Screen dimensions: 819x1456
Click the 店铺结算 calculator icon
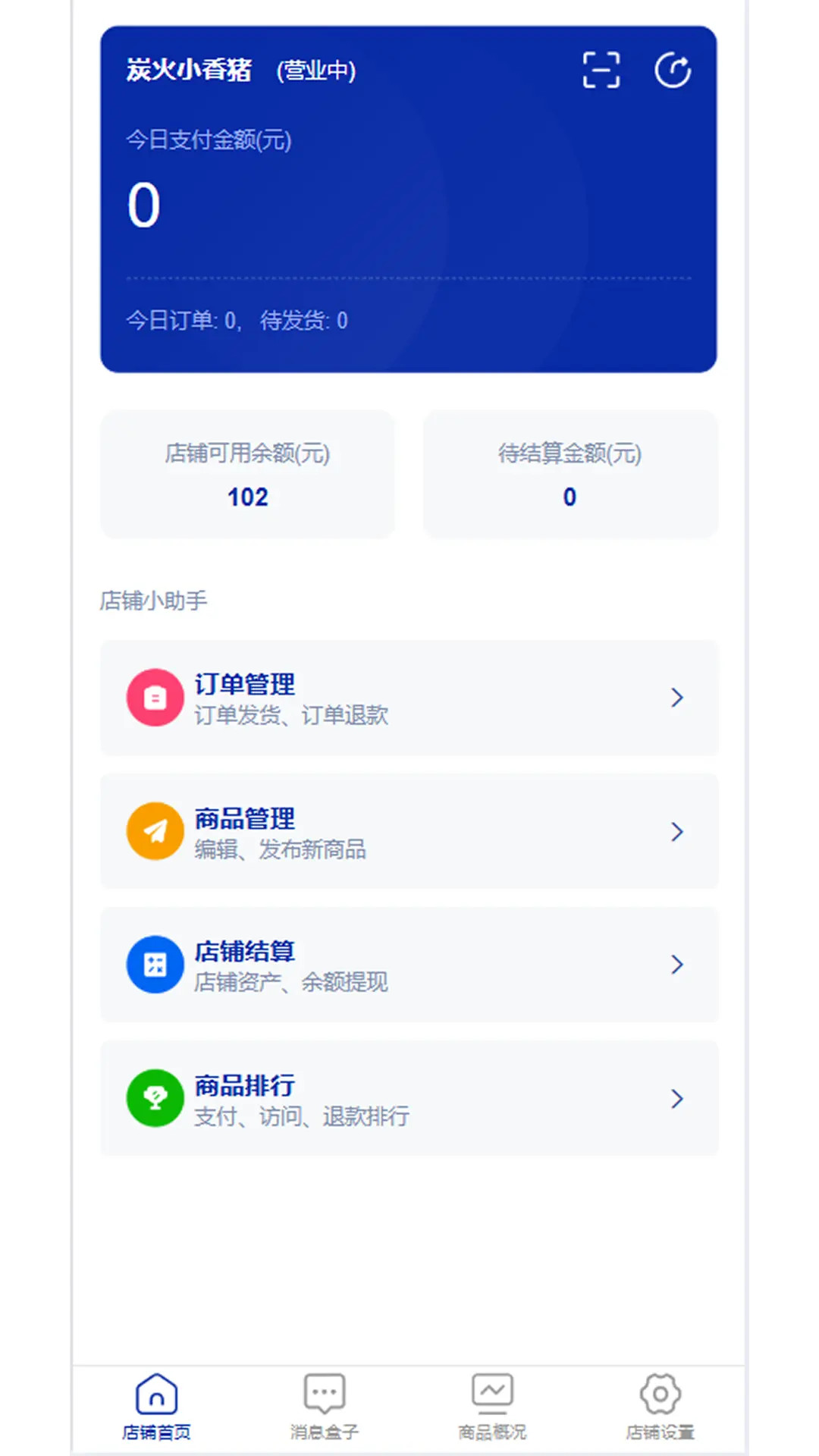pyautogui.click(x=154, y=965)
